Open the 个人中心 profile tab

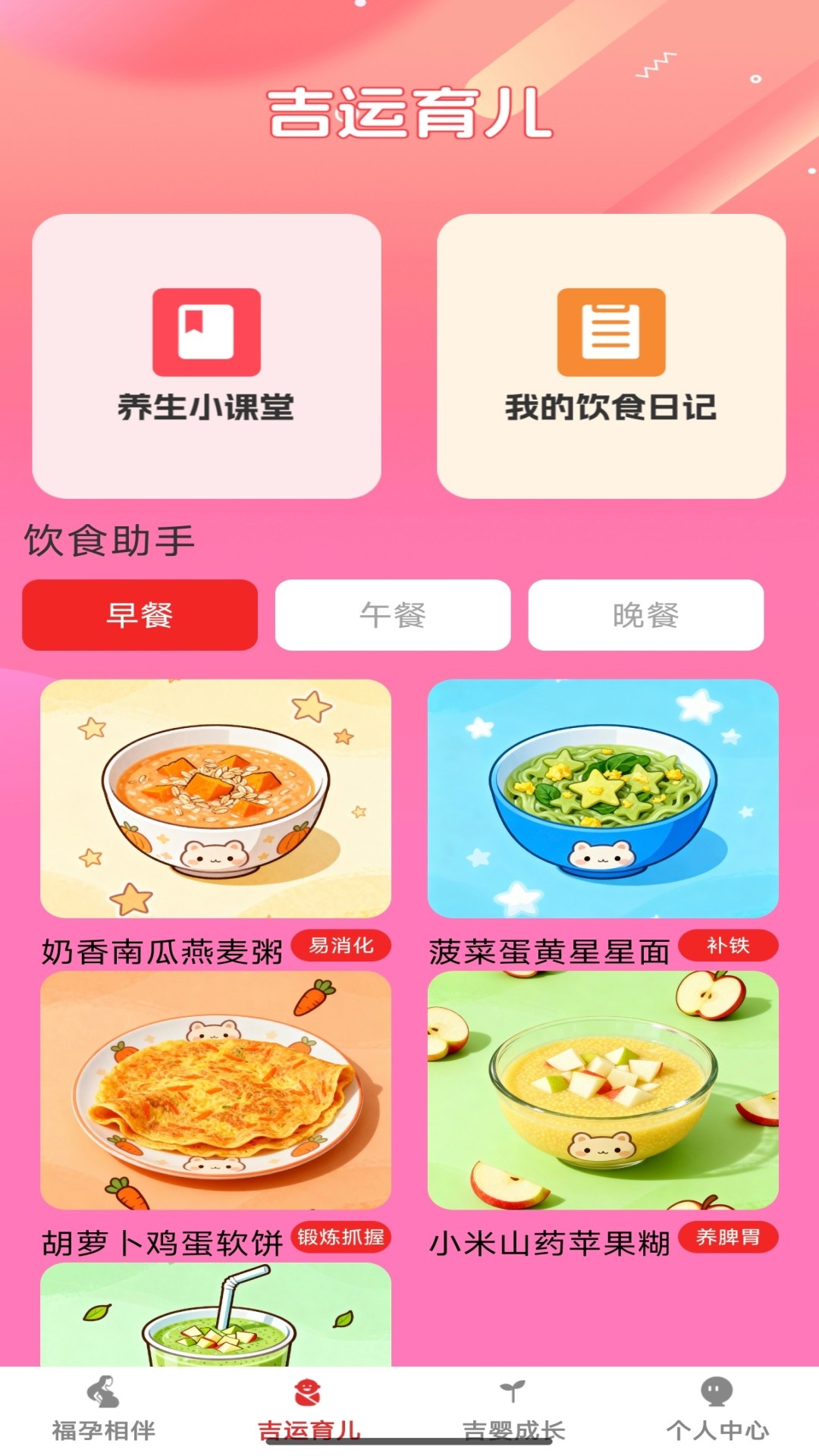tap(717, 1409)
